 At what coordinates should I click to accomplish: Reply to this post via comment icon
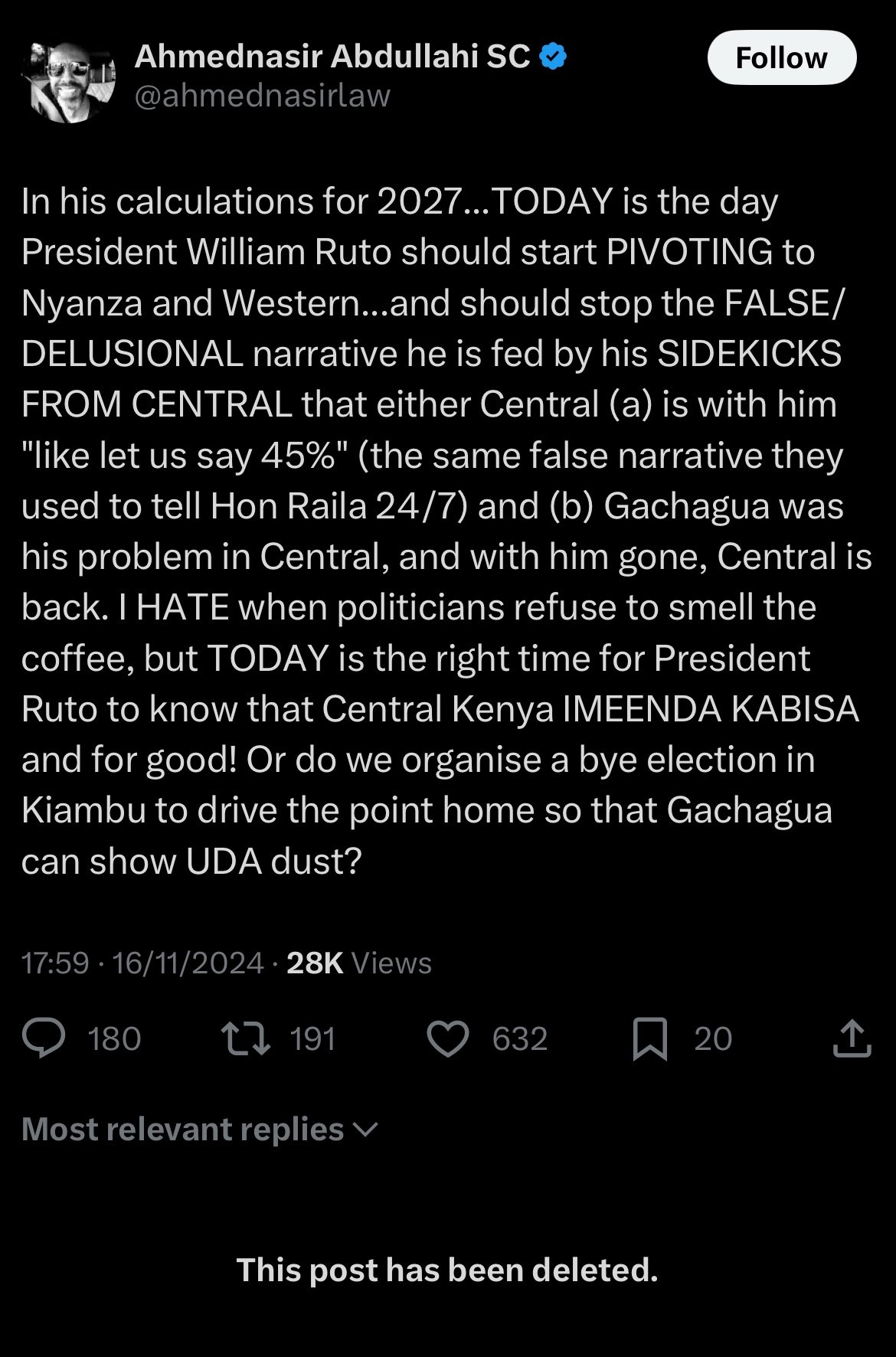tap(44, 1039)
